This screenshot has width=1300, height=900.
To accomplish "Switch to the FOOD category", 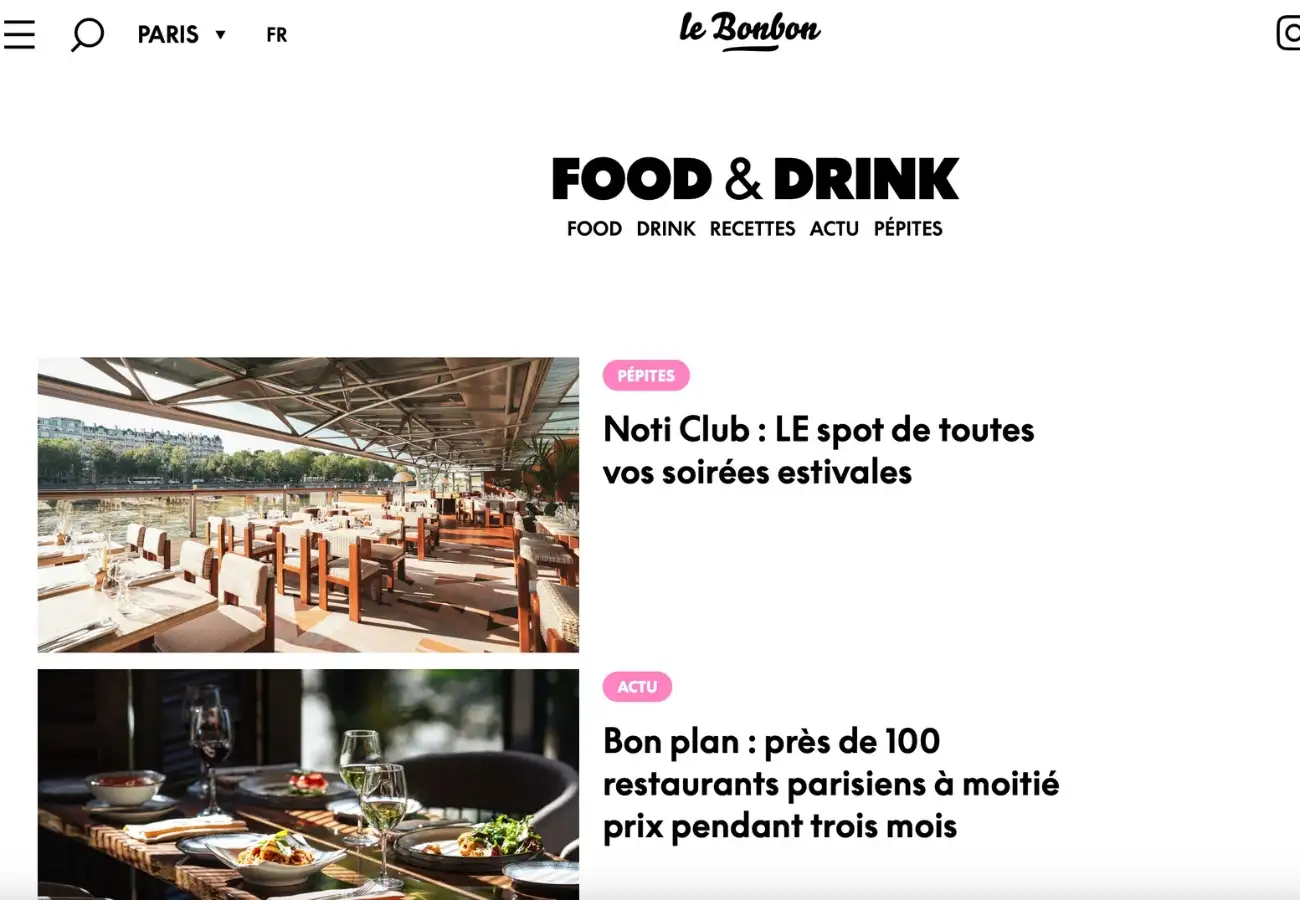I will coord(594,229).
